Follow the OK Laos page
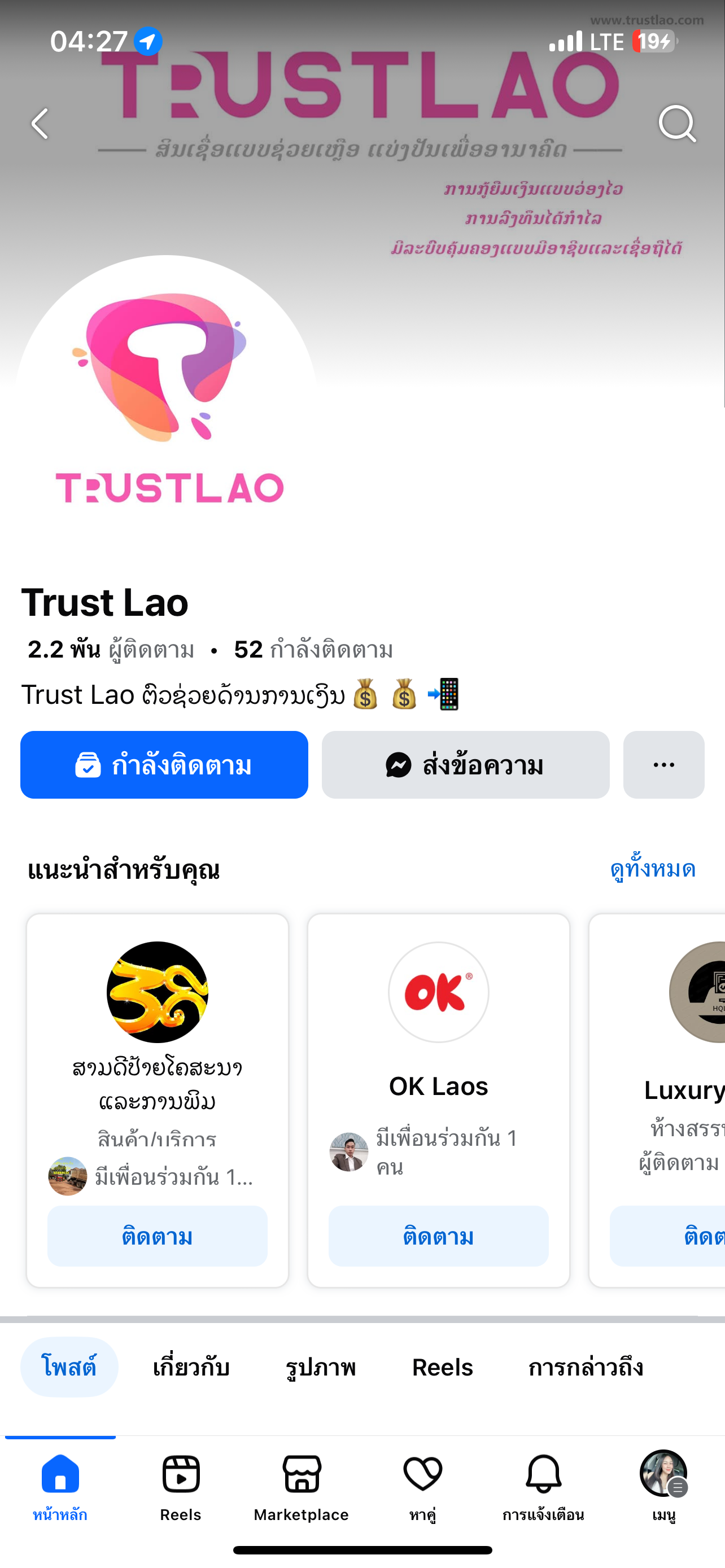The width and height of the screenshot is (725, 1568). 438,1236
